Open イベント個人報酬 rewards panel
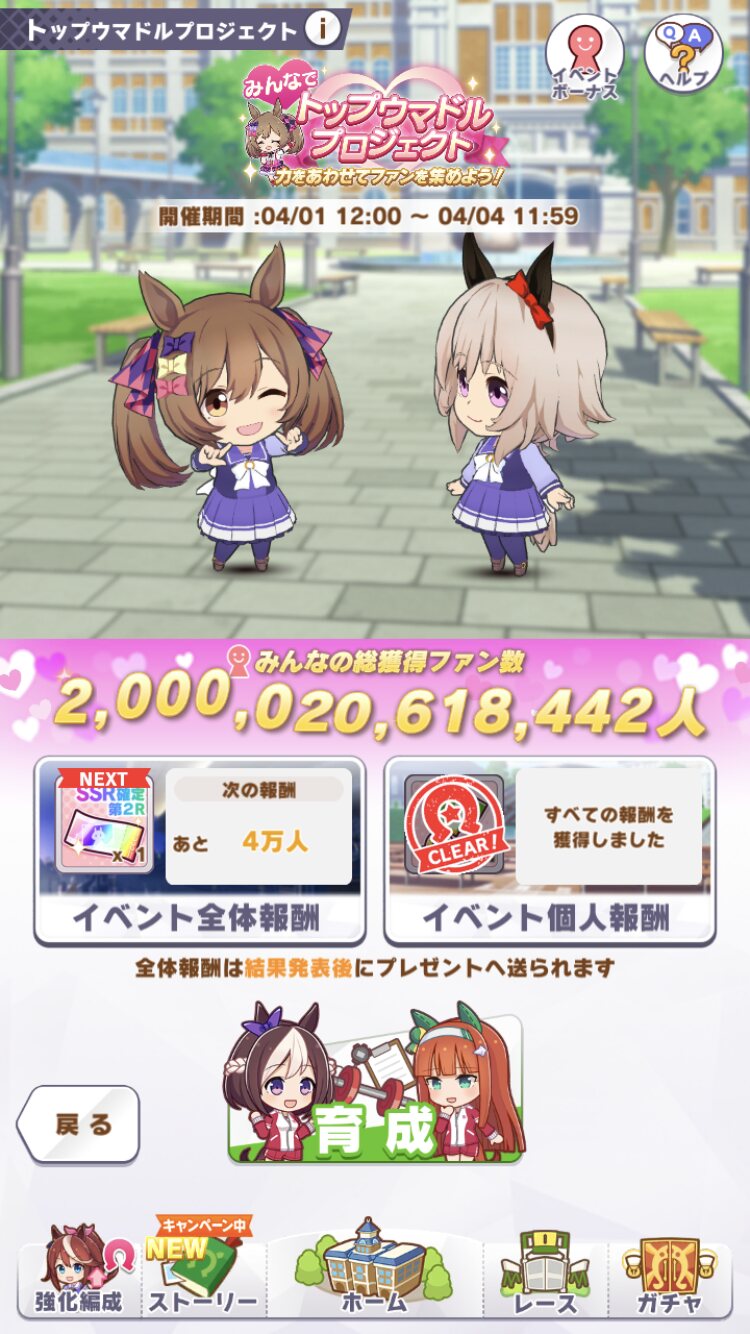Screen dimensions: 750x1334 550,850
